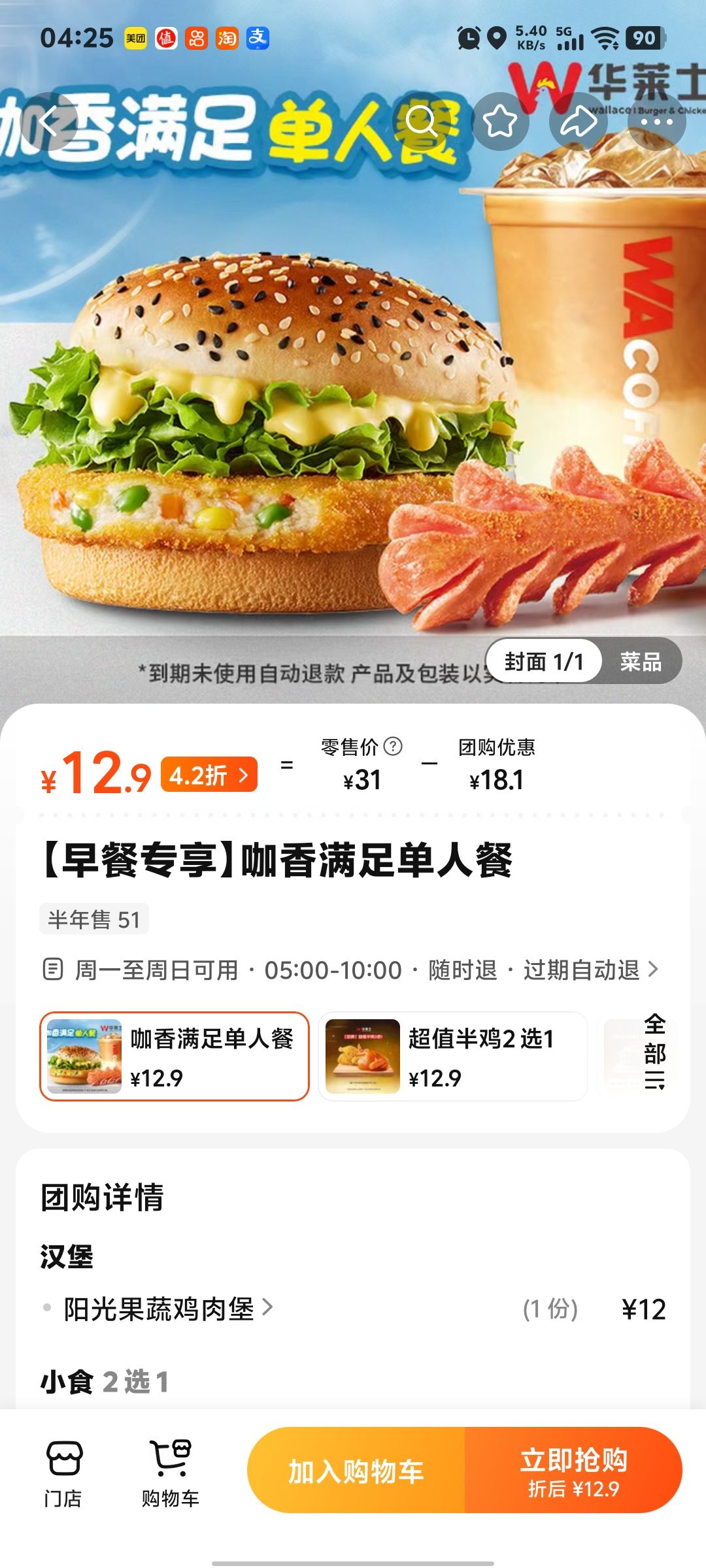Select the 封面 1/1 gallery tab
Viewport: 706px width, 1568px height.
(x=544, y=661)
